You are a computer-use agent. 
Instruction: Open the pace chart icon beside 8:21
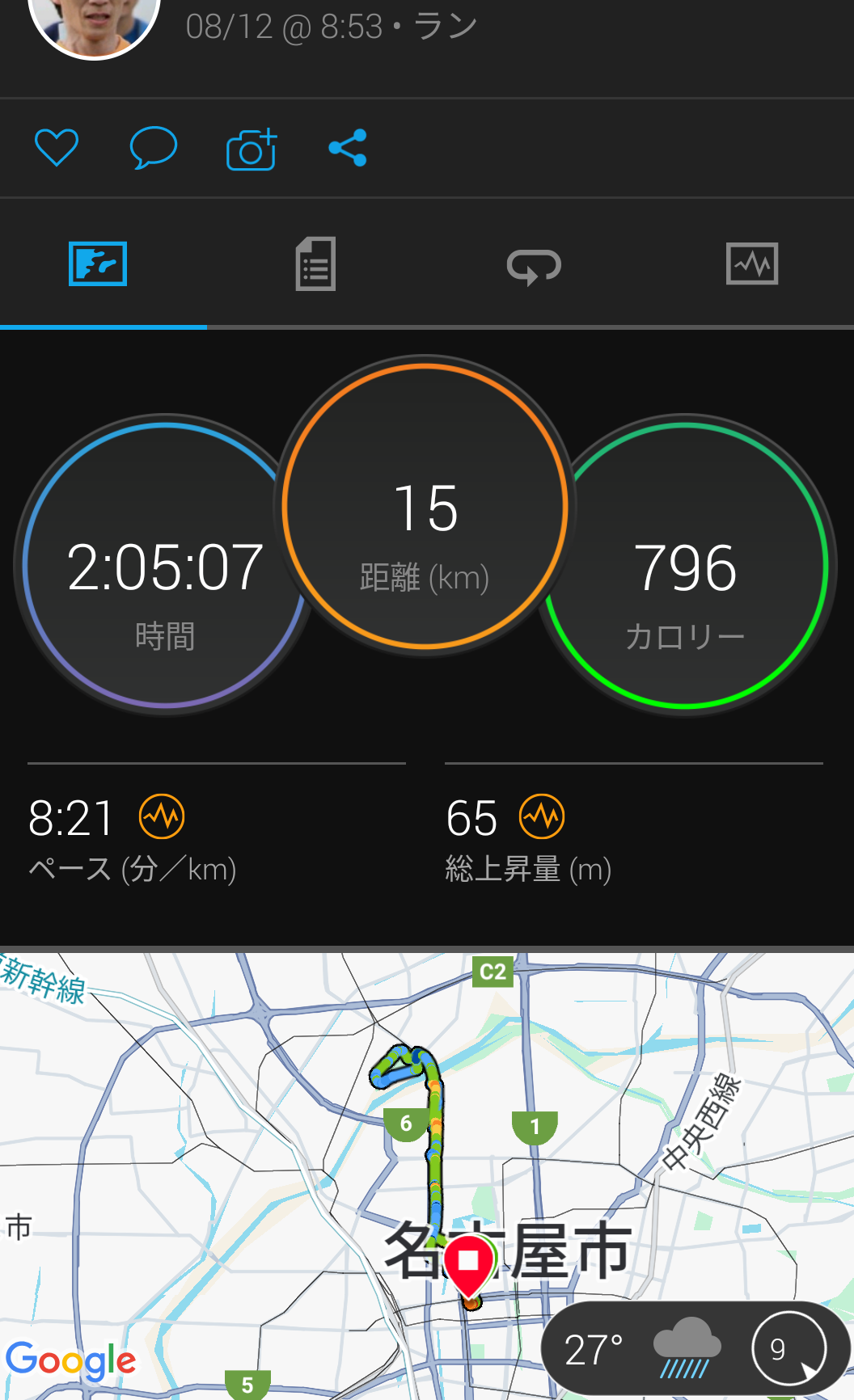[162, 817]
